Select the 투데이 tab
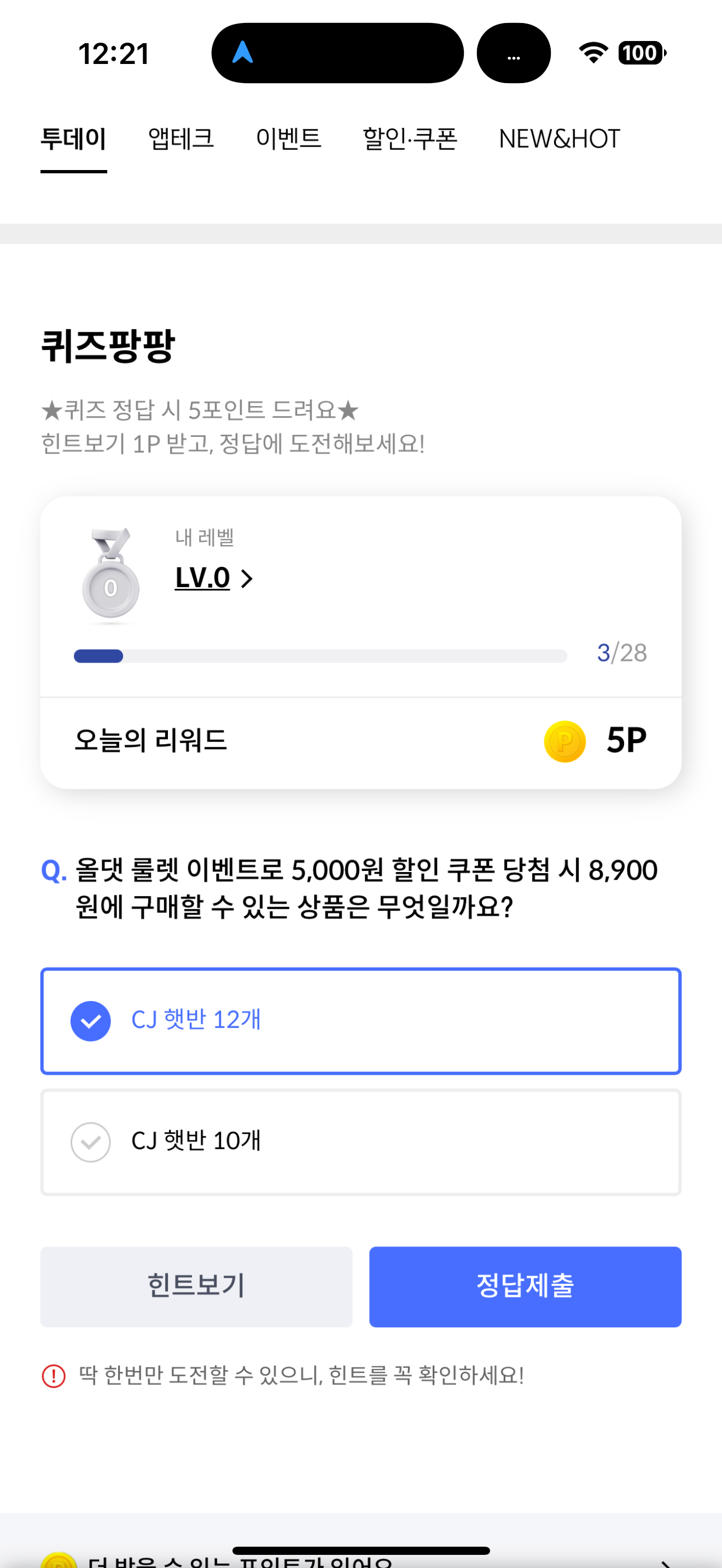722x1568 pixels. point(74,139)
